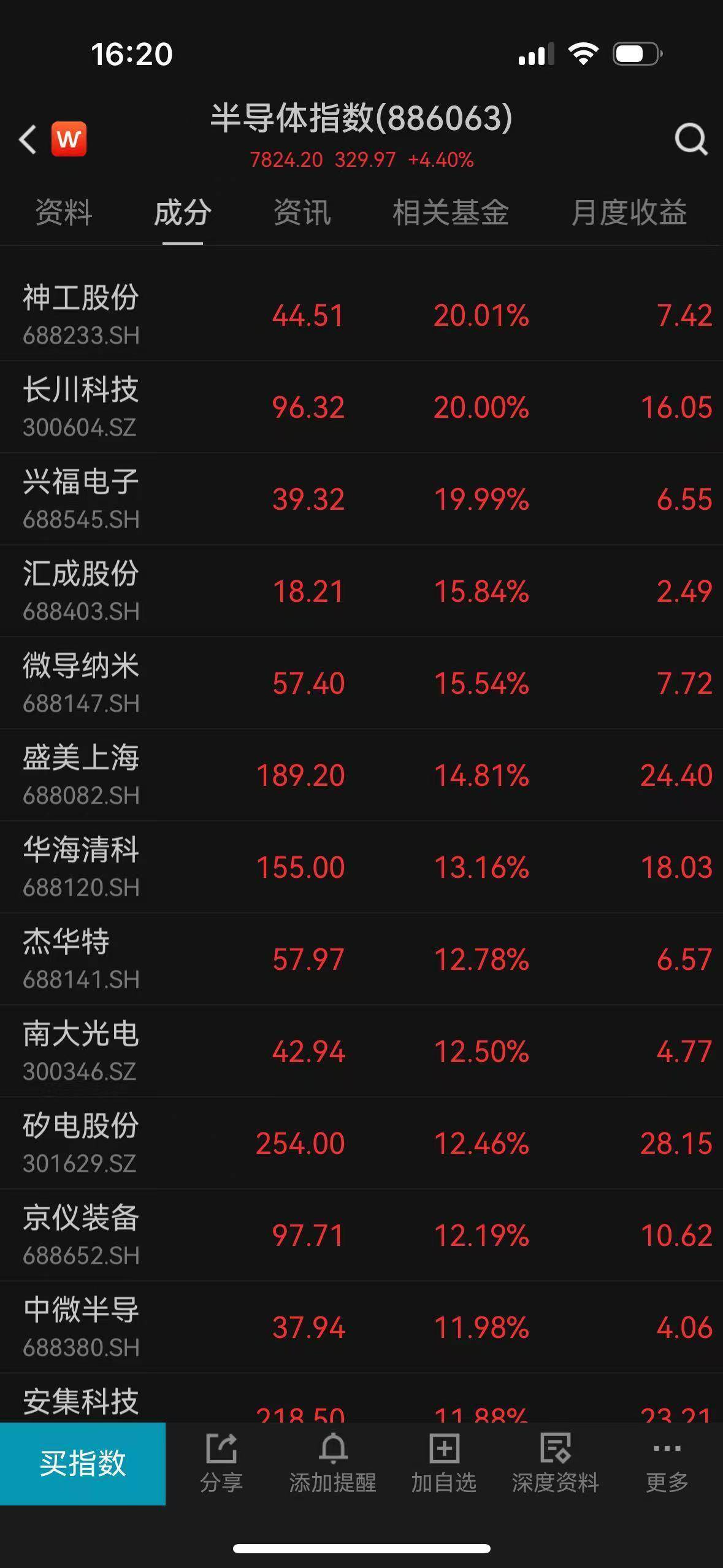The image size is (723, 1568).
Task: Open the 相关基金 tab
Action: pos(450,213)
